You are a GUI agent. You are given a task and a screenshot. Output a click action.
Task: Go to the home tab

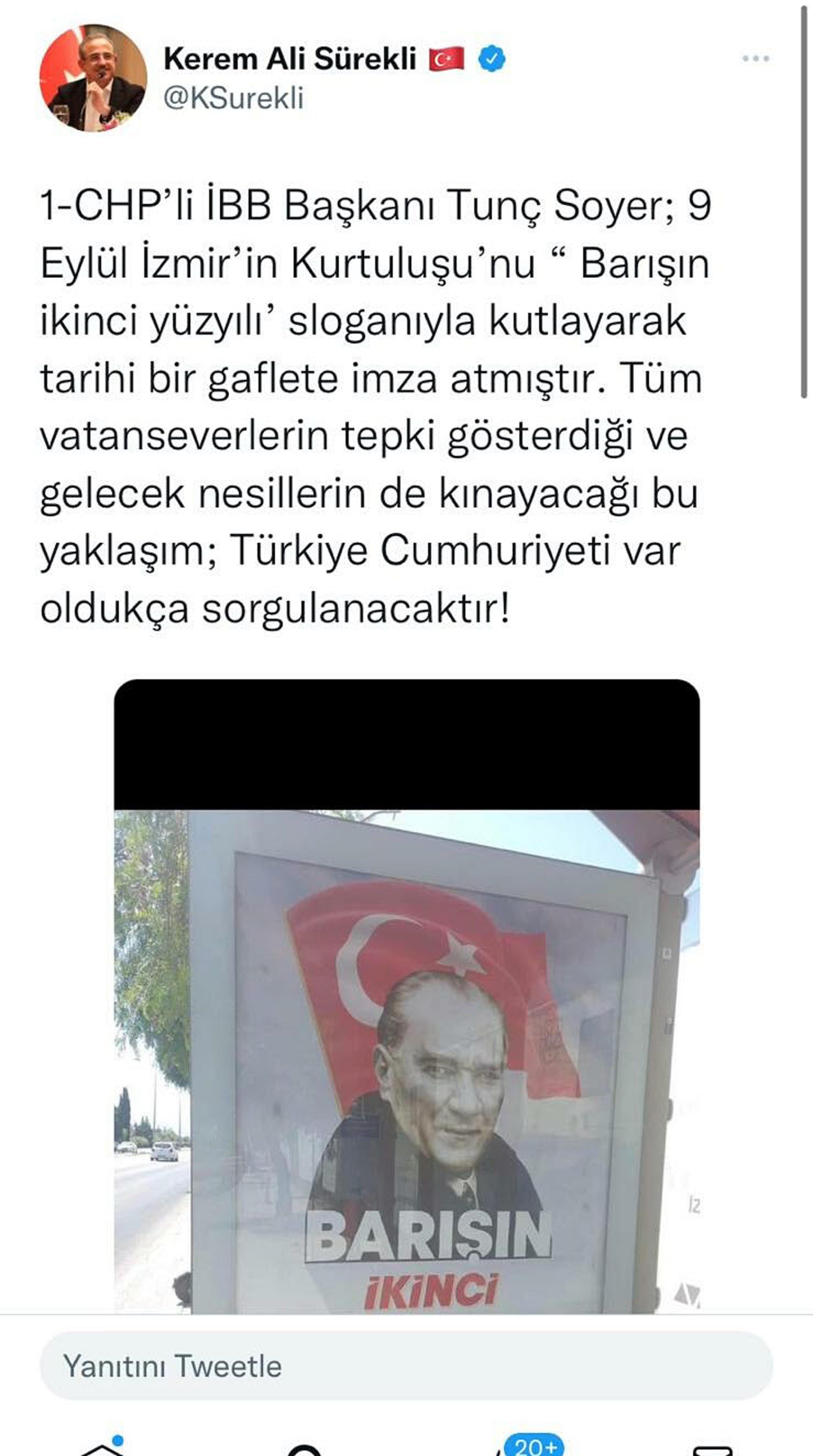tap(102, 1448)
